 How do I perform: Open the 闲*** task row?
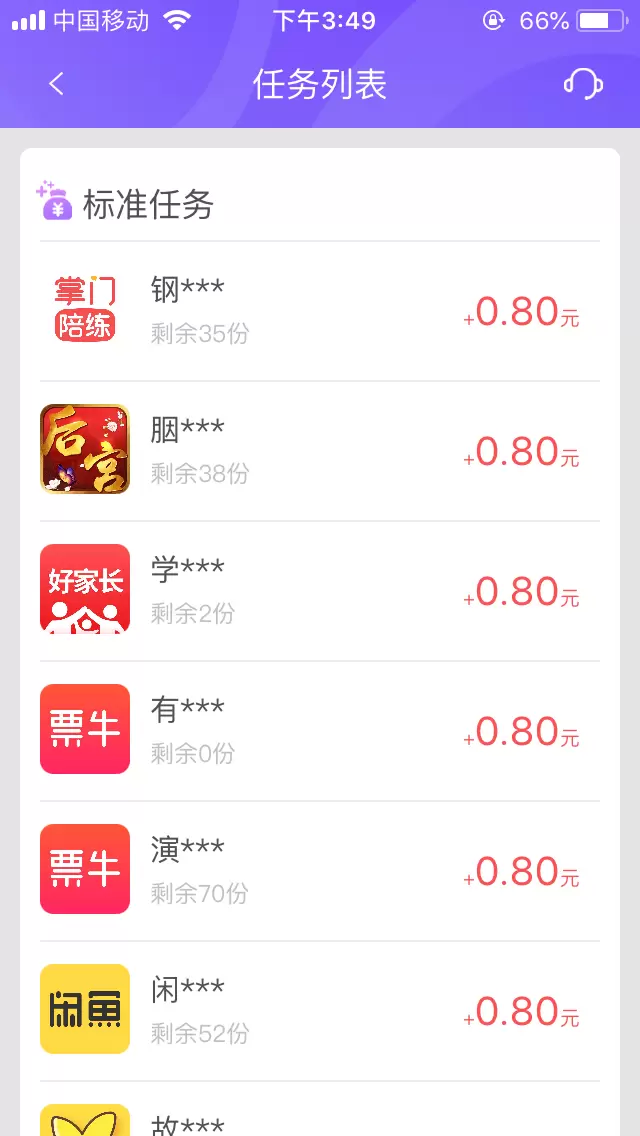320,1011
